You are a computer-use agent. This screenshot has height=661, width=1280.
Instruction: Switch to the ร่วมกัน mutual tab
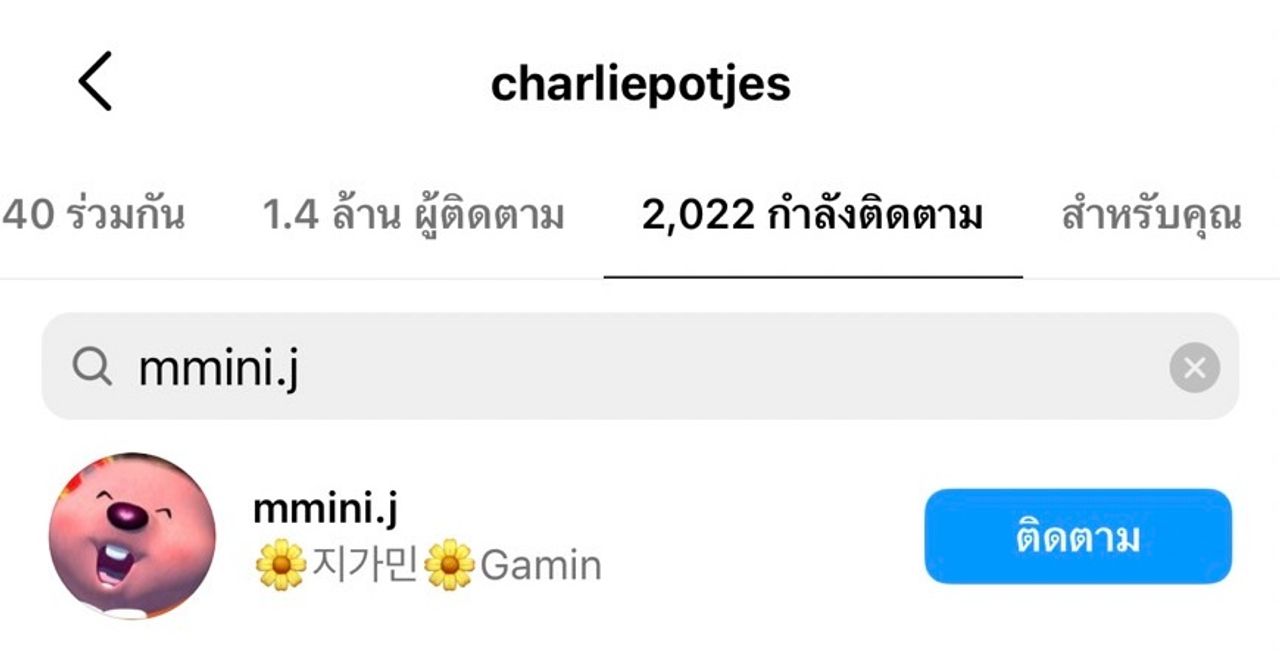pos(95,216)
